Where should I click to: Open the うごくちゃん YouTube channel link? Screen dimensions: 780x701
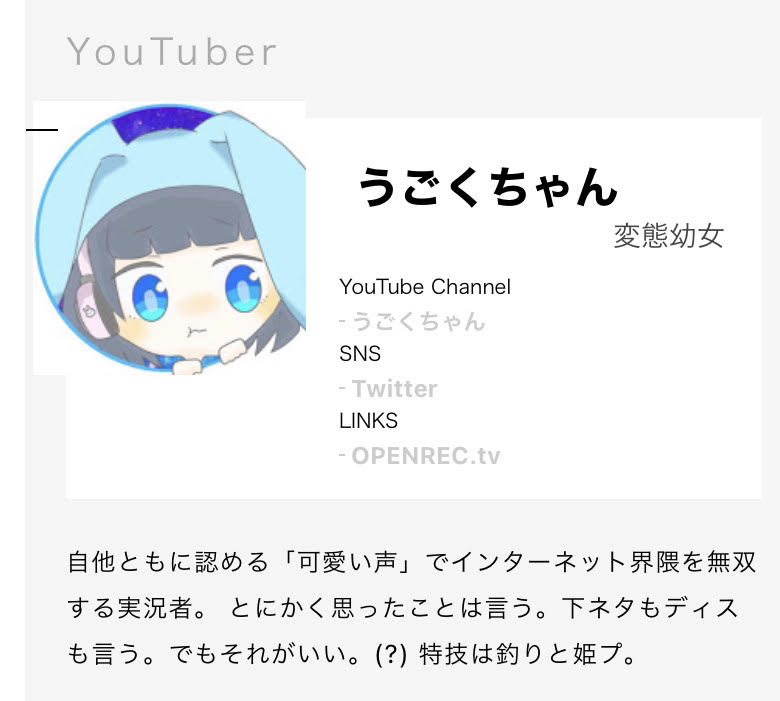[x=418, y=321]
